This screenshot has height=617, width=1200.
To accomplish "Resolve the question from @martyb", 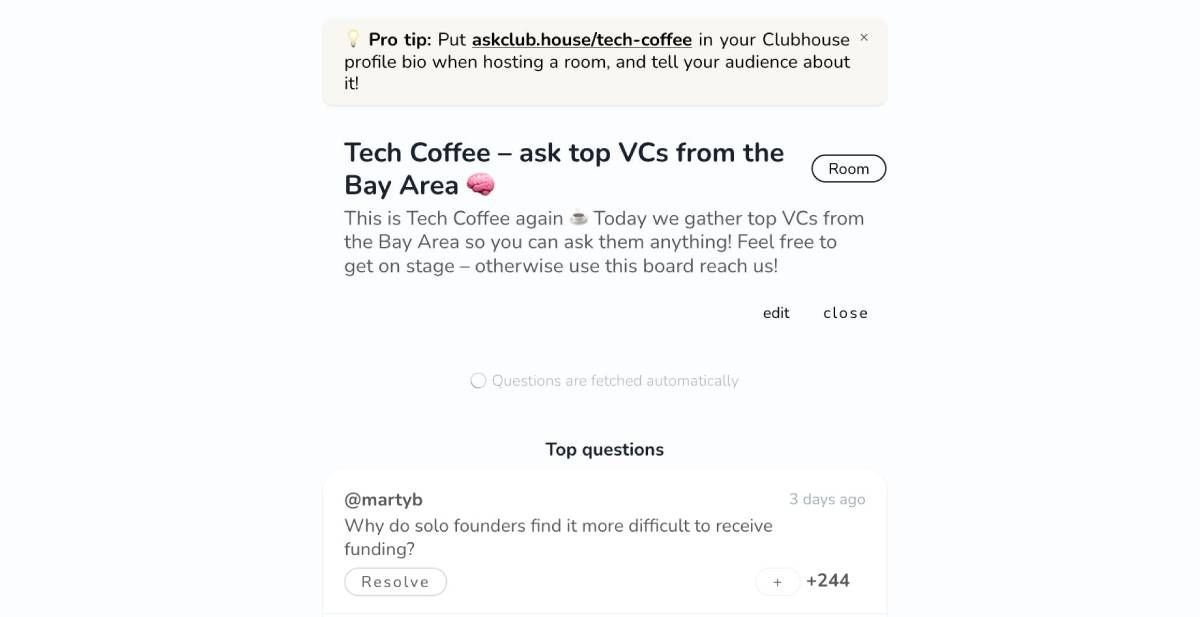I will pos(395,582).
